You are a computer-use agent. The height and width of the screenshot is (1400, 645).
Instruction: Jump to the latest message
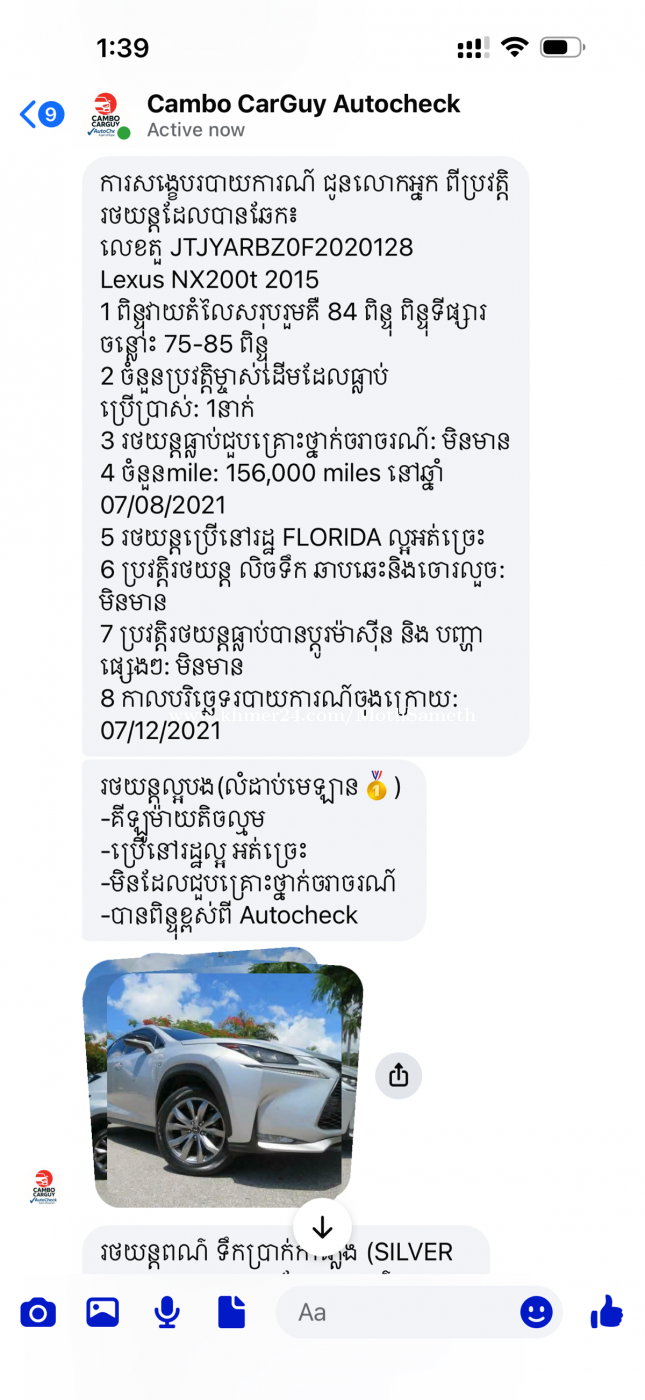click(322, 1228)
